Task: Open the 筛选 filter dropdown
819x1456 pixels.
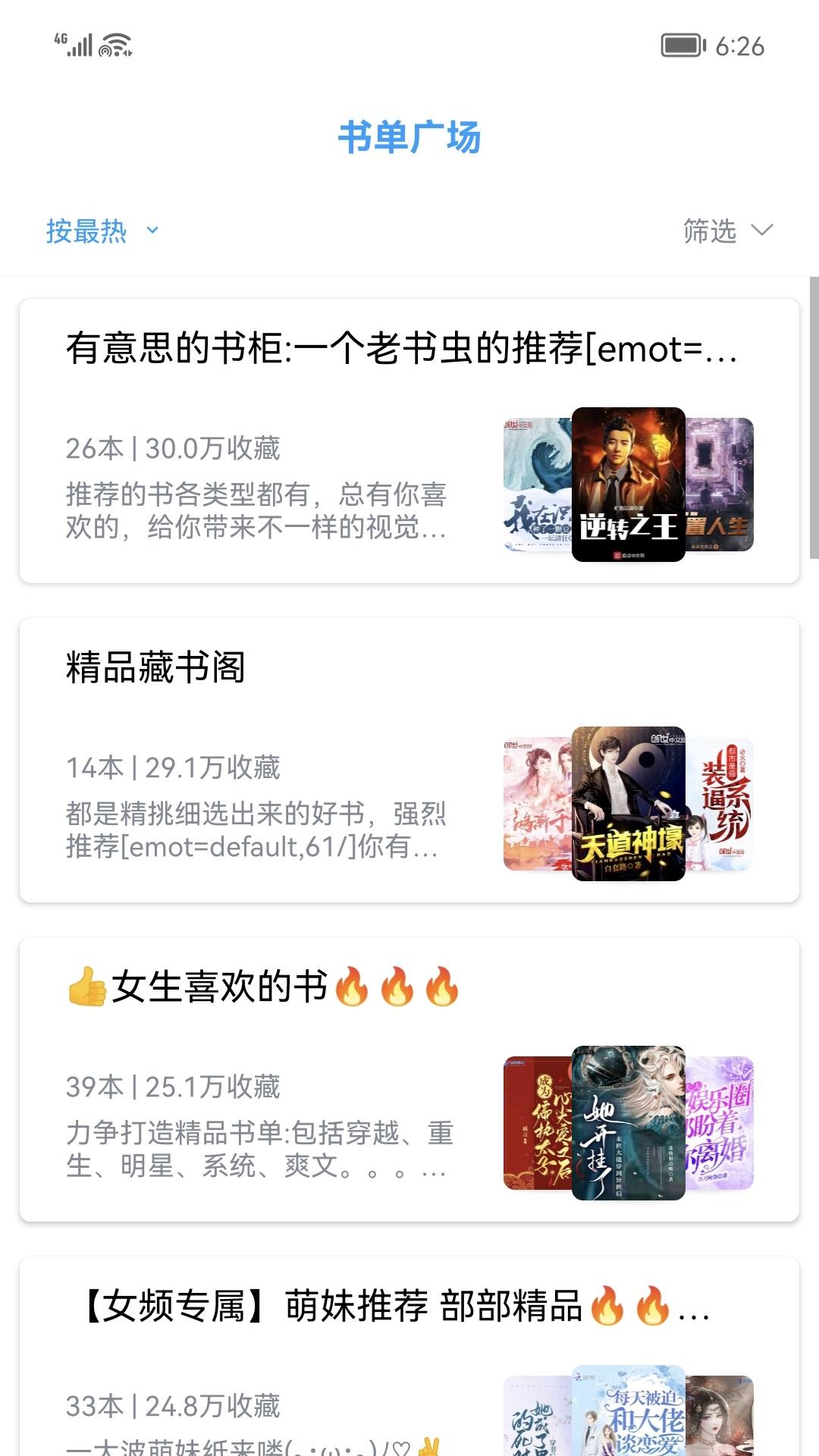Action: click(x=724, y=230)
